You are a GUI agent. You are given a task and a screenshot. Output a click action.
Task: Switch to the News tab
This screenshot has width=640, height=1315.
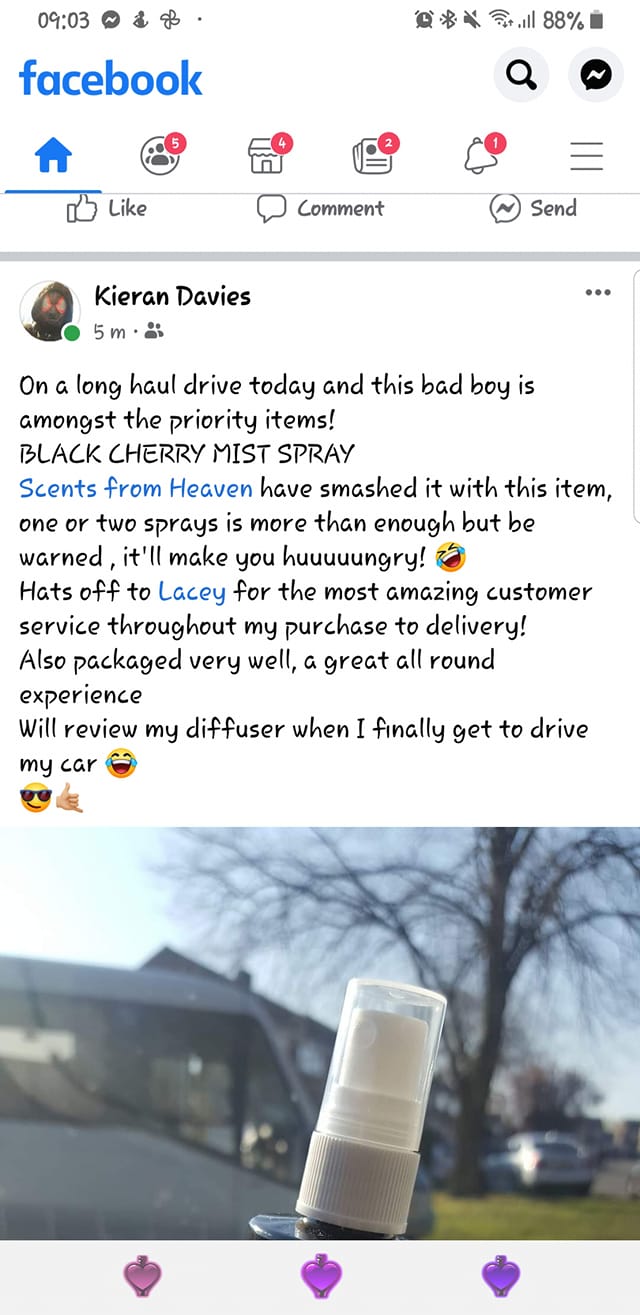pos(374,156)
